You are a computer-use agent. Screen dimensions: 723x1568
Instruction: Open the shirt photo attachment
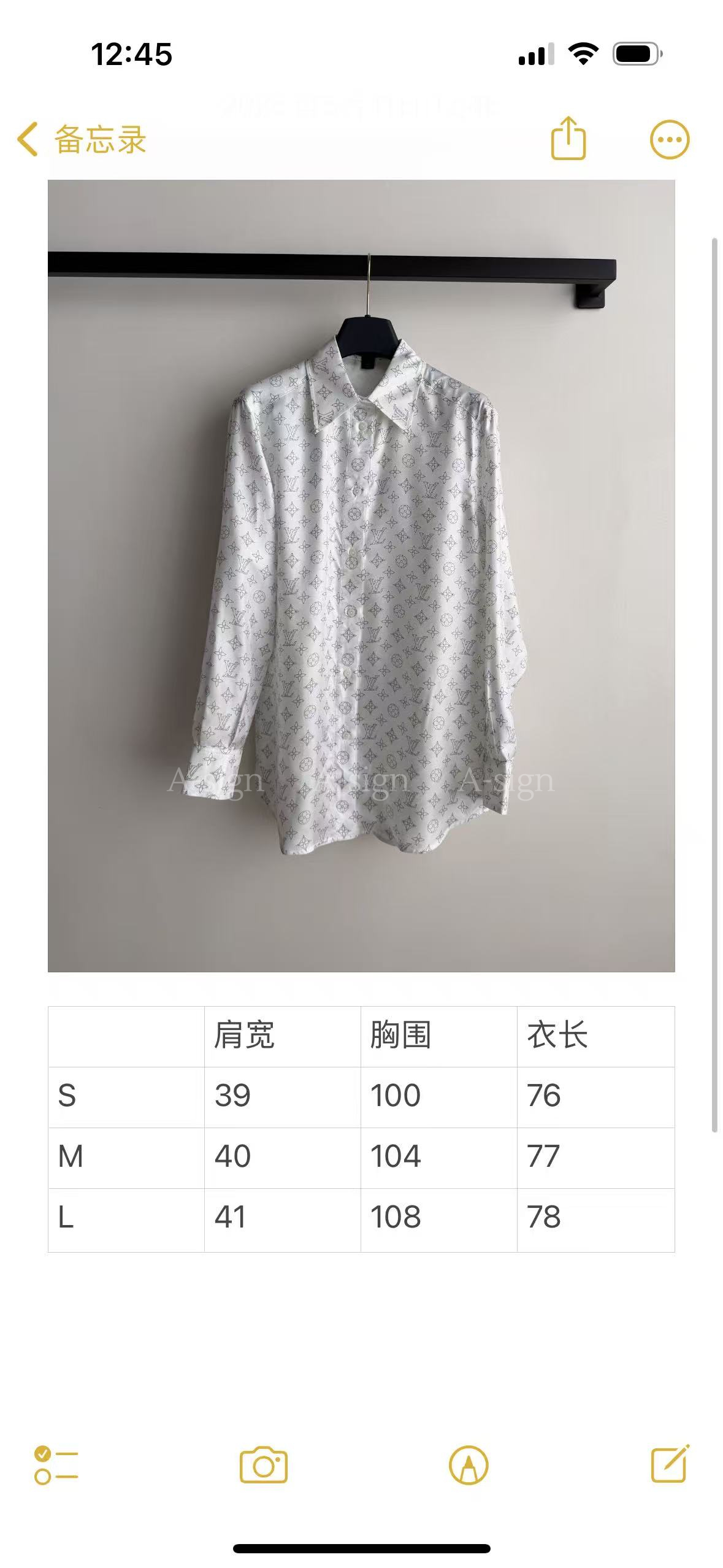[361, 575]
